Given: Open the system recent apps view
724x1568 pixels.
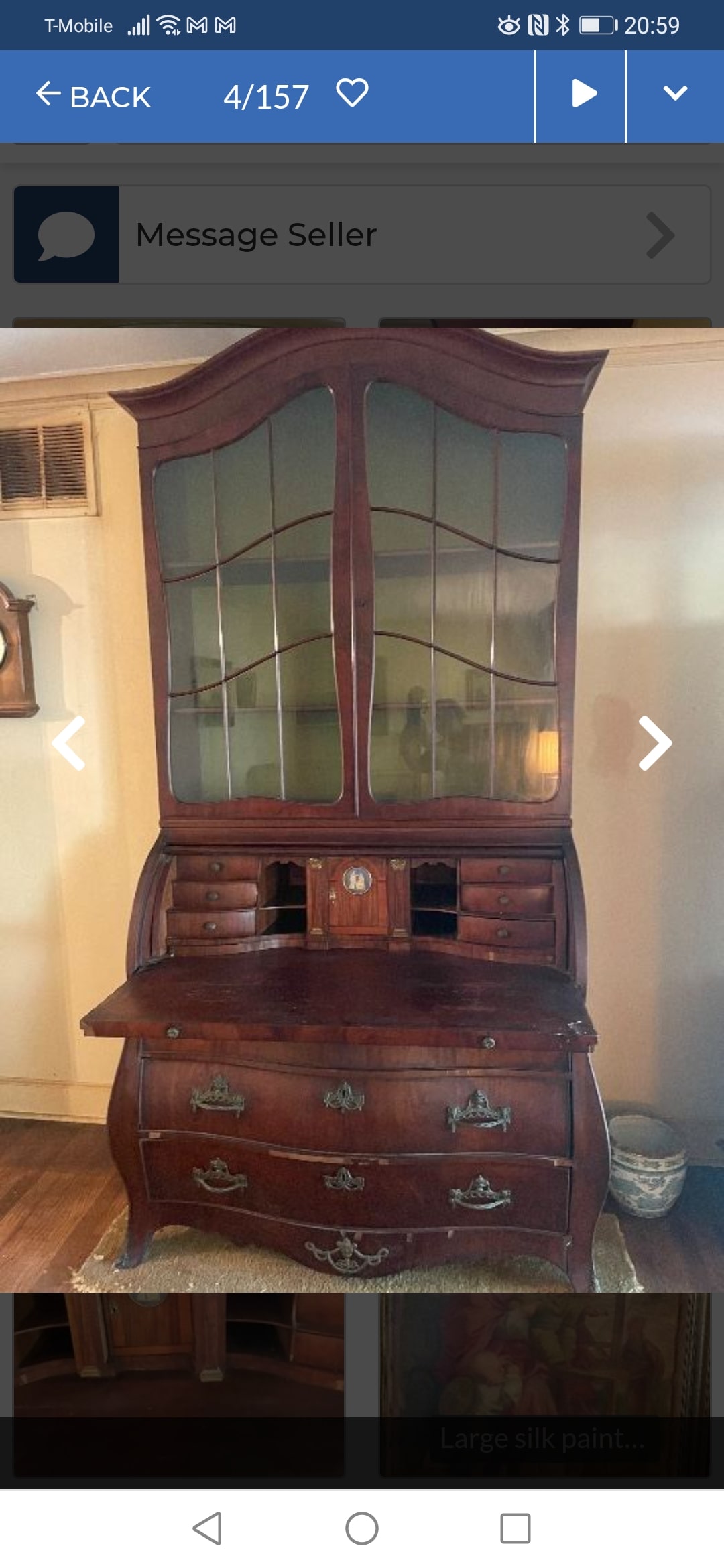Looking at the screenshot, I should pos(515,1528).
